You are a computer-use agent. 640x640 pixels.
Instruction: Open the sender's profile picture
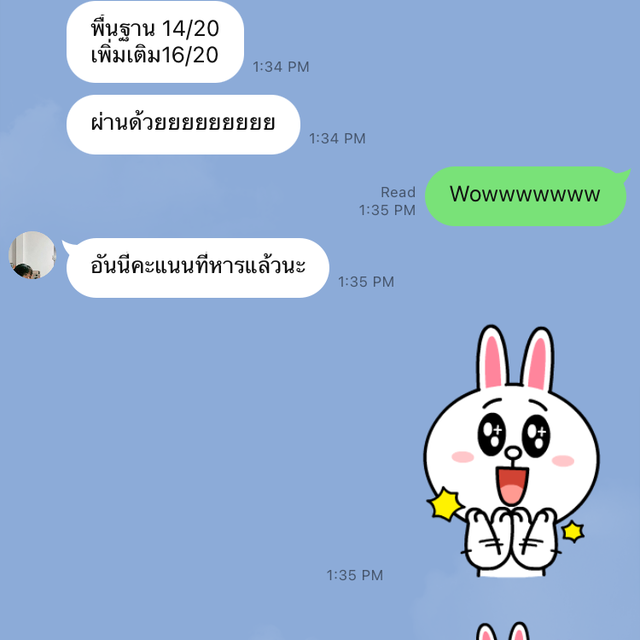(x=32, y=256)
